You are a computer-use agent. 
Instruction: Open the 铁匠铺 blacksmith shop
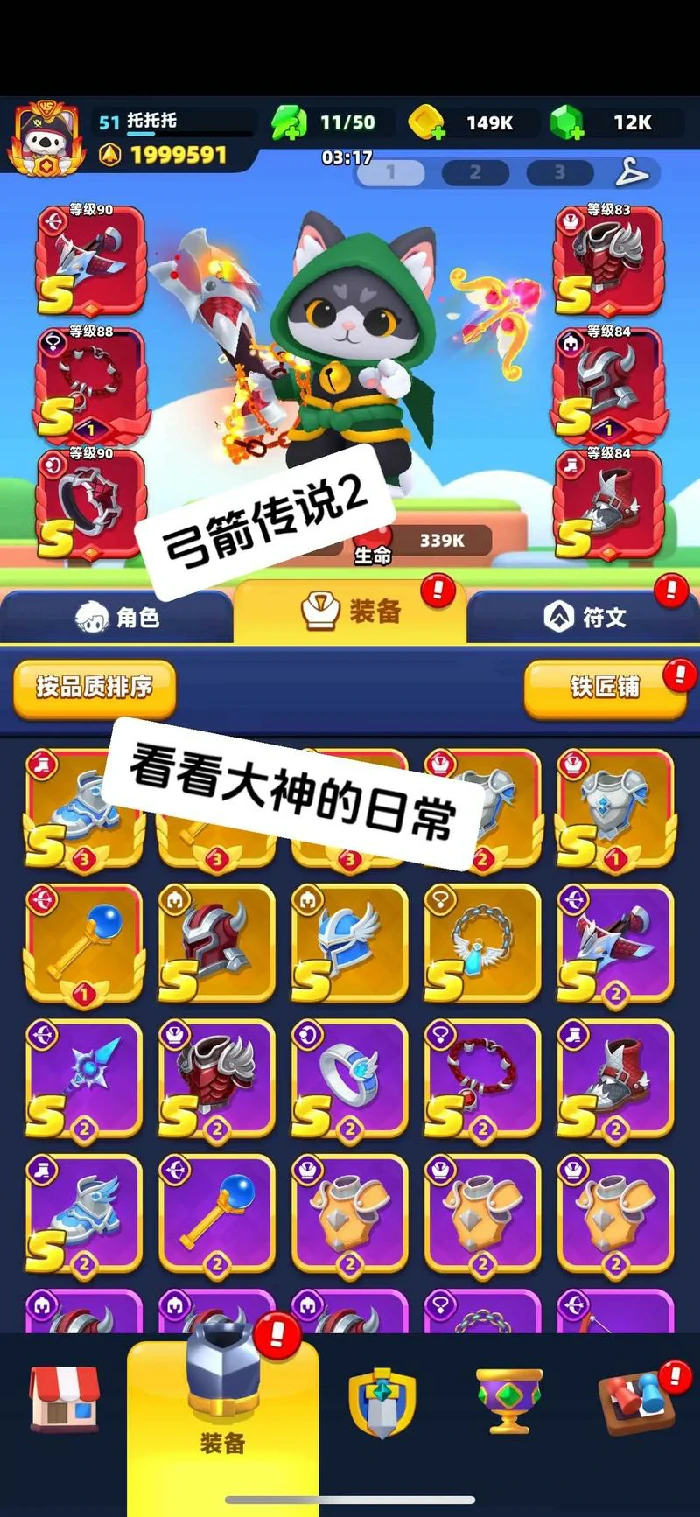click(x=604, y=688)
